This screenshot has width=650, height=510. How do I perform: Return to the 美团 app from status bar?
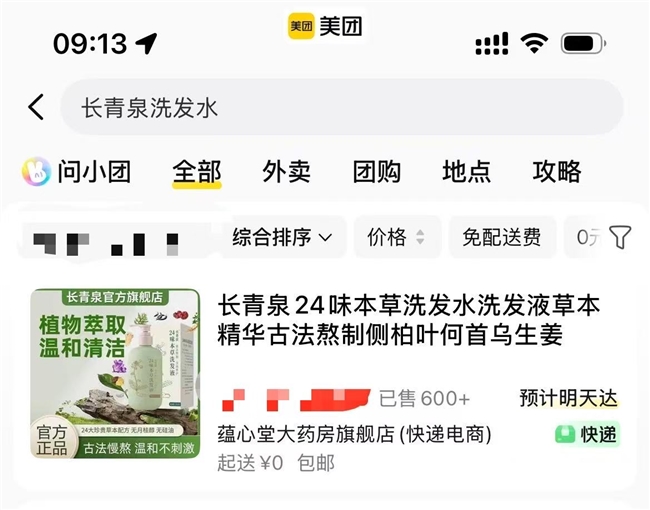point(326,27)
